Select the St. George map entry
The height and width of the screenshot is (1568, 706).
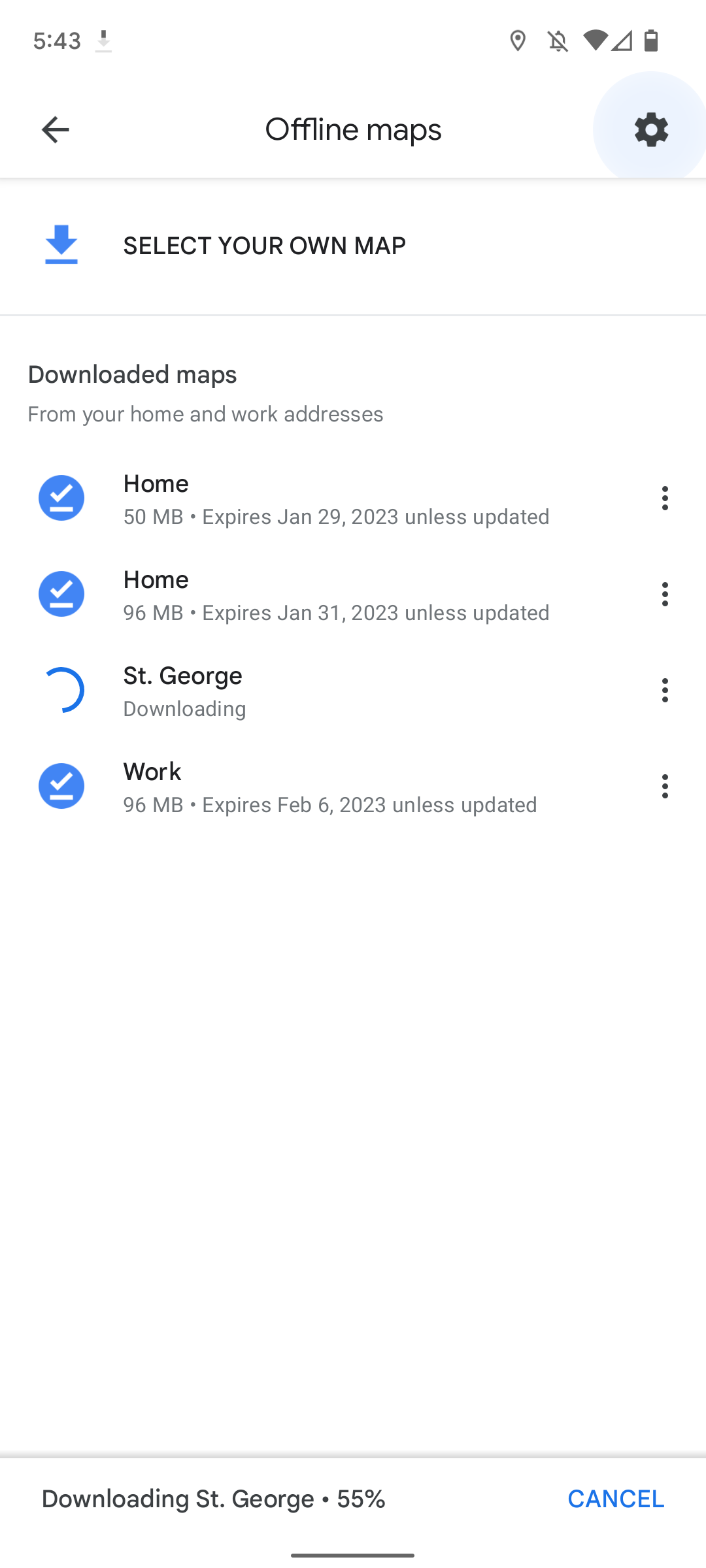pos(327,690)
